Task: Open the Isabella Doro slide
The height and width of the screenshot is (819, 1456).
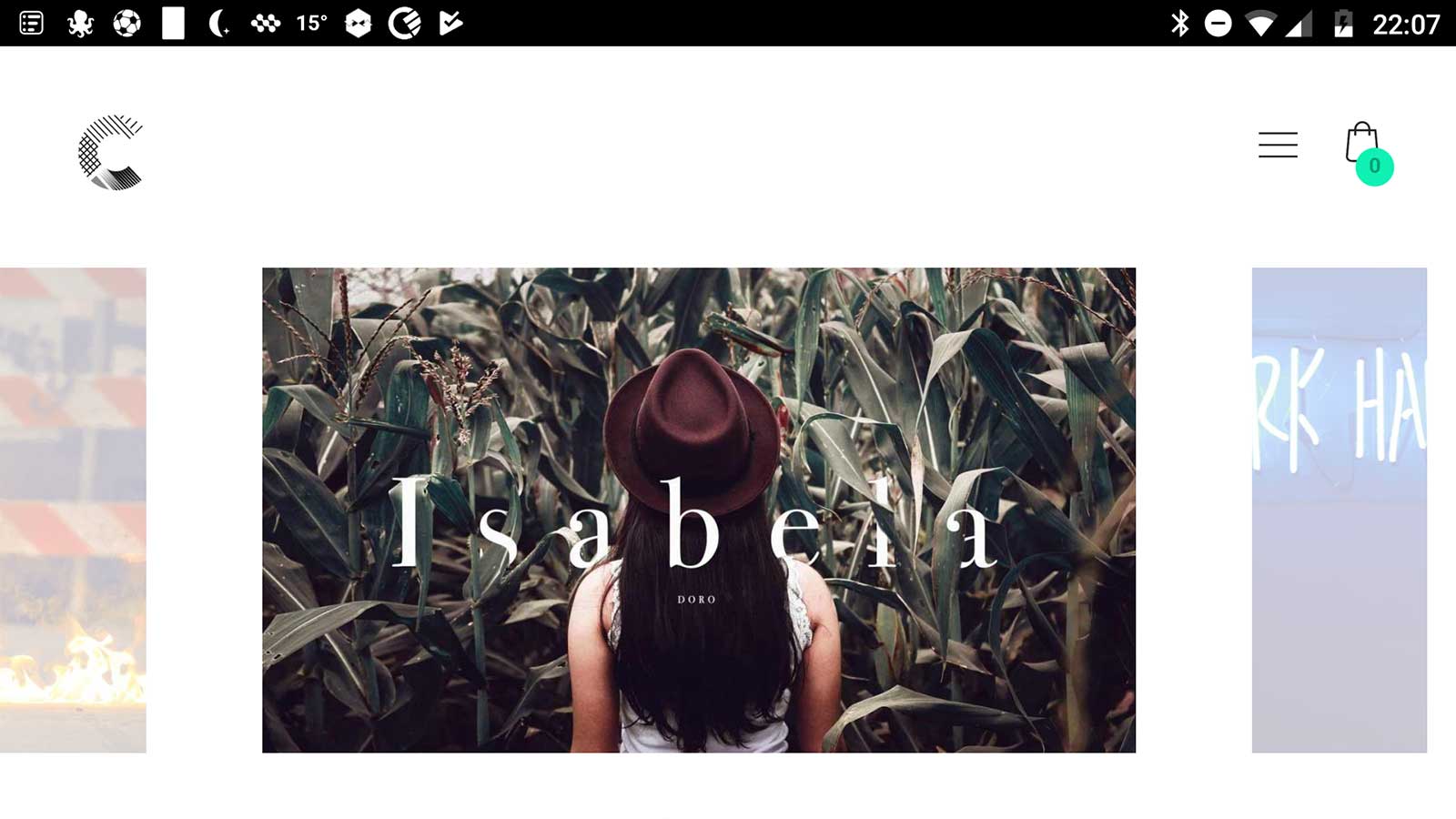Action: [698, 510]
